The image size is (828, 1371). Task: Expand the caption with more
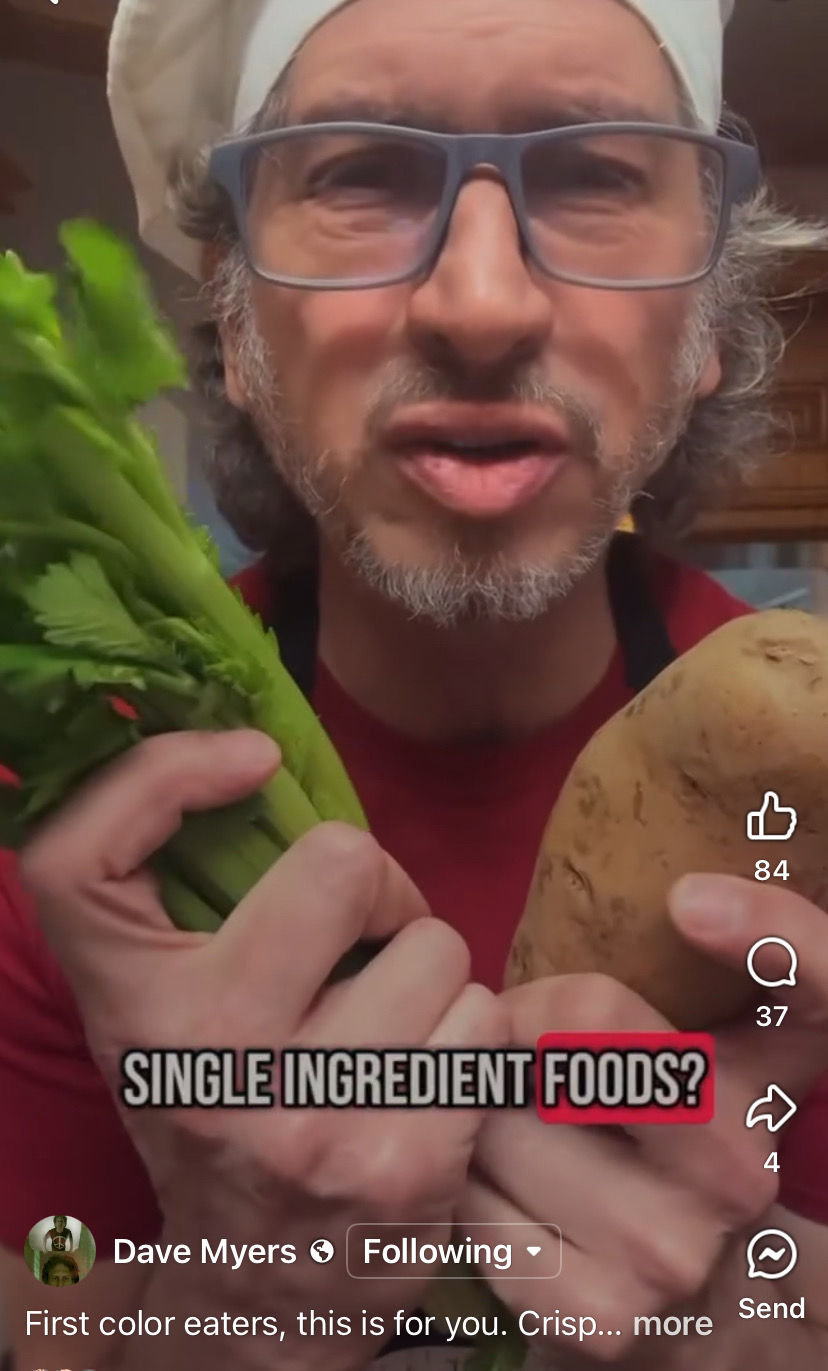(x=673, y=1323)
